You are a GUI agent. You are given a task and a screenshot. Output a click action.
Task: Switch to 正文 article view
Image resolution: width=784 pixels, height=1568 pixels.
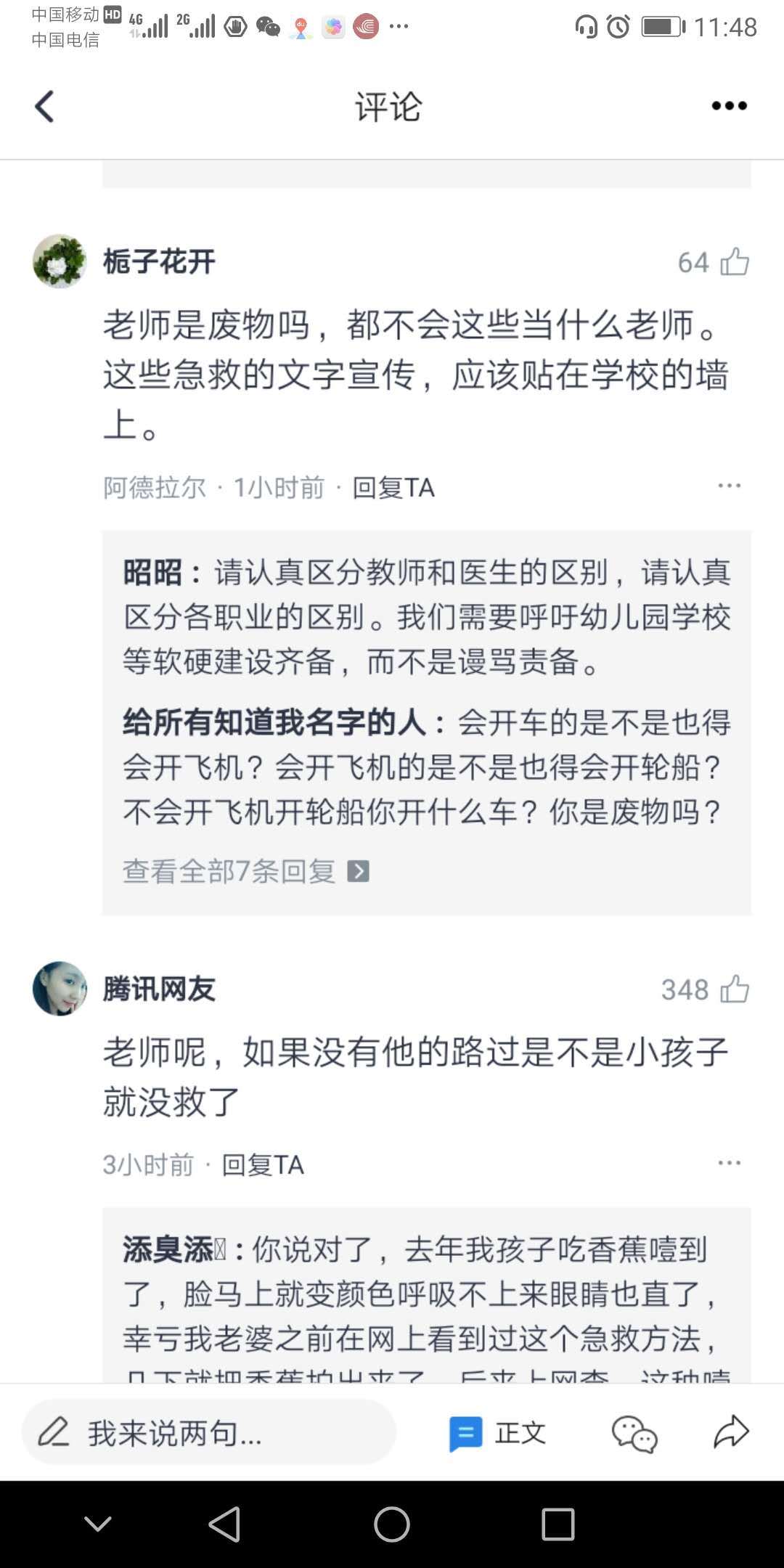pyautogui.click(x=498, y=1433)
